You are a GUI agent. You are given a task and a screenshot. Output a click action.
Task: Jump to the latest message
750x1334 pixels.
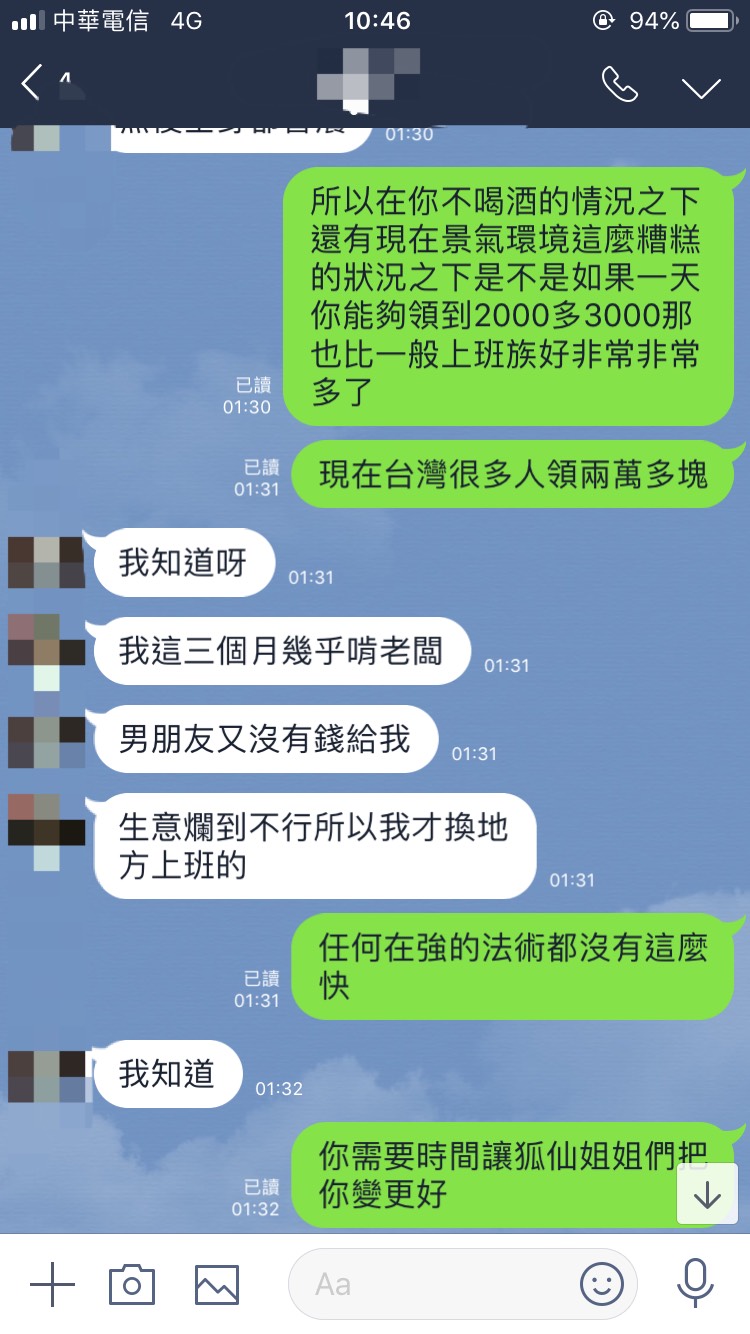[x=707, y=1194]
